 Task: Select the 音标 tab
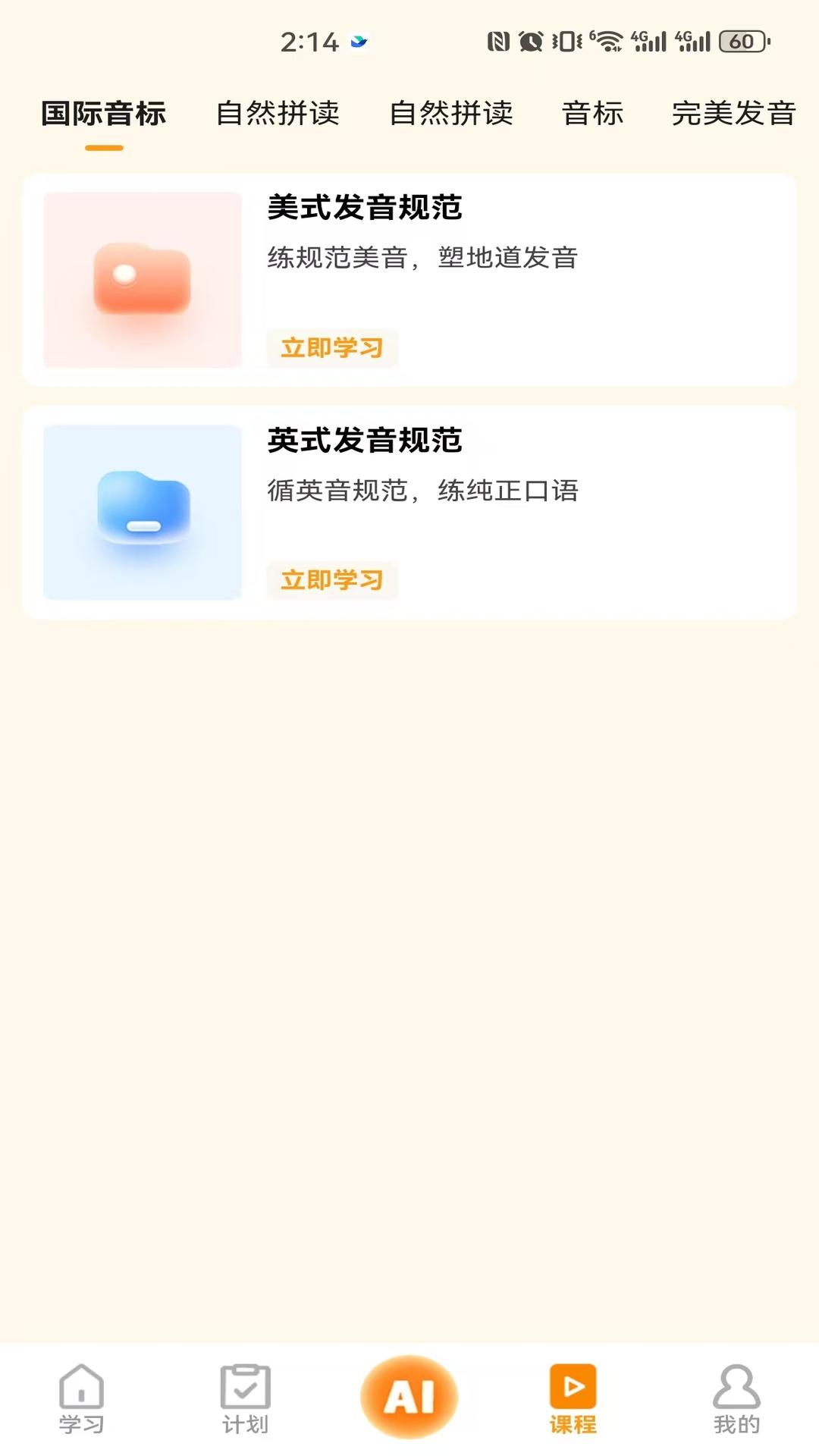click(x=593, y=115)
